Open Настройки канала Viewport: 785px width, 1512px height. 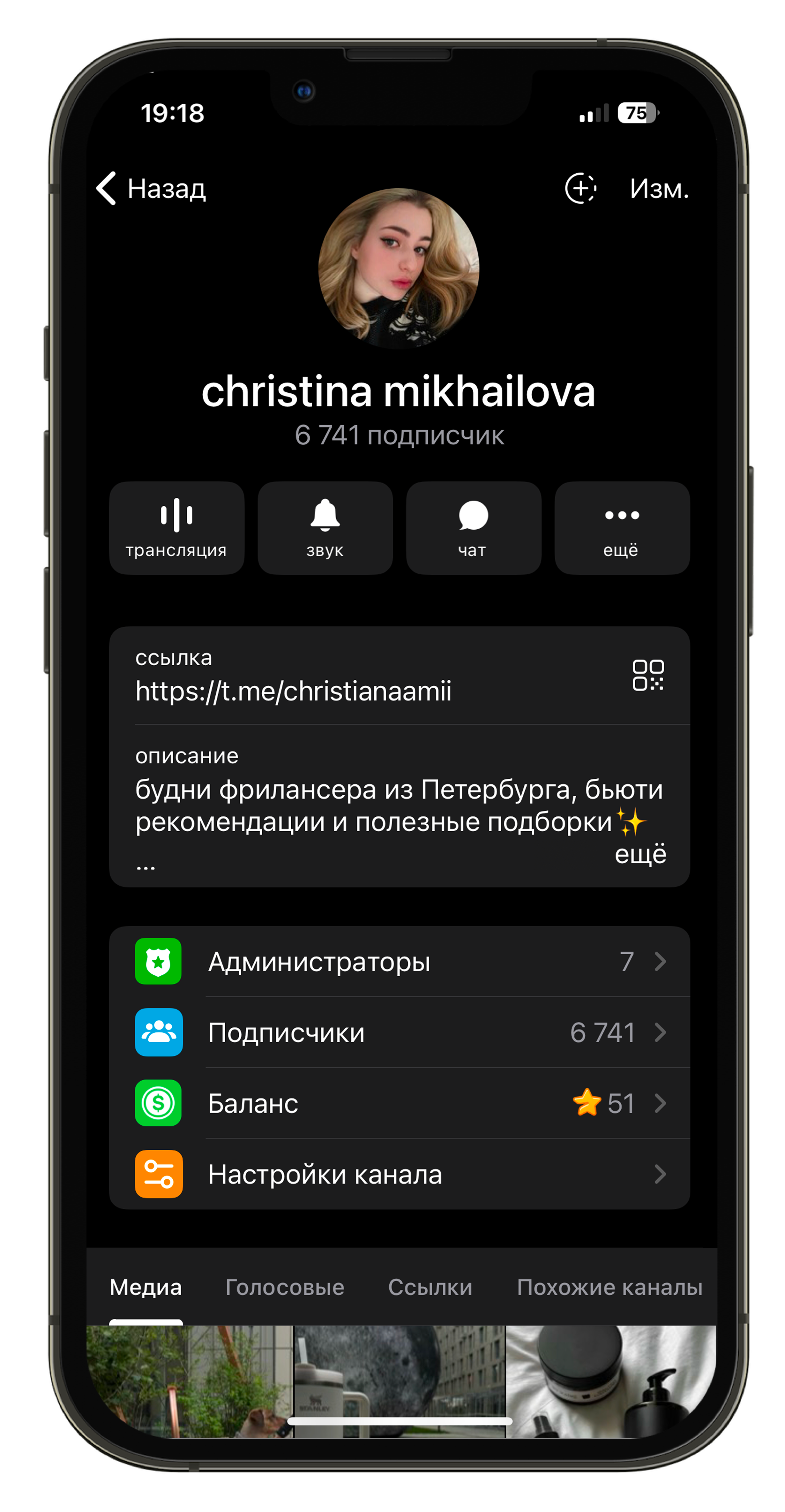click(399, 1175)
